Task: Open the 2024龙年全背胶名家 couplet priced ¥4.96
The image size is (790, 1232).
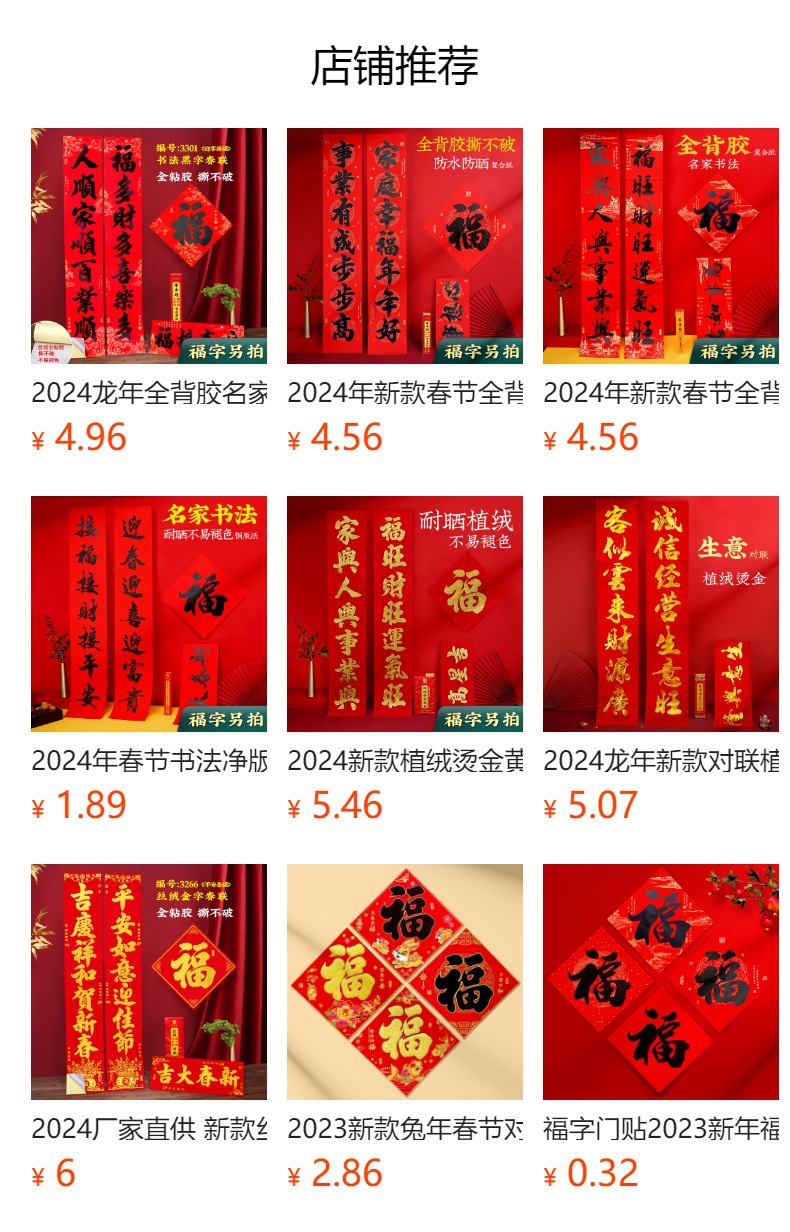Action: [x=148, y=246]
